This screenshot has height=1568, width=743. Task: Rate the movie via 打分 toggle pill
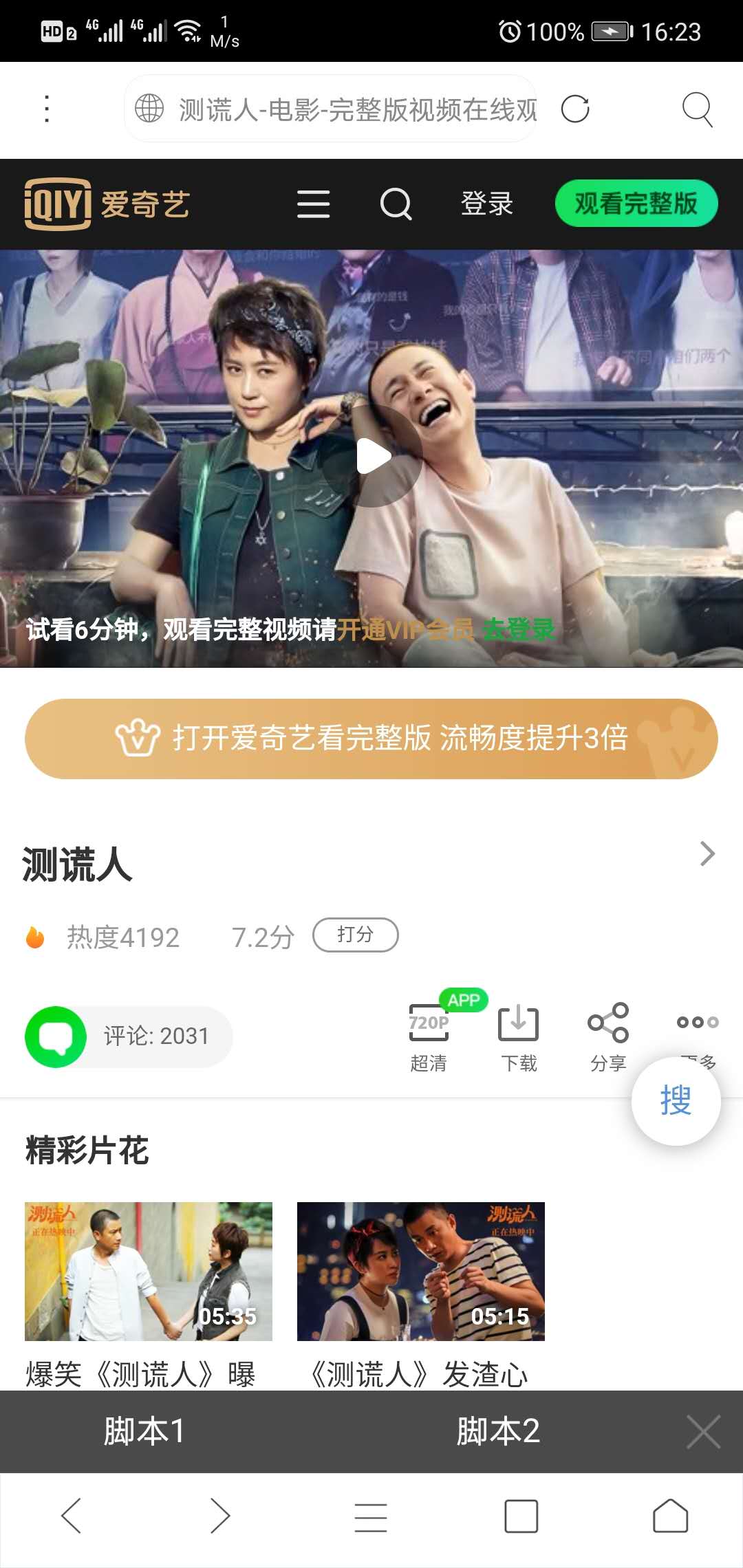point(355,935)
